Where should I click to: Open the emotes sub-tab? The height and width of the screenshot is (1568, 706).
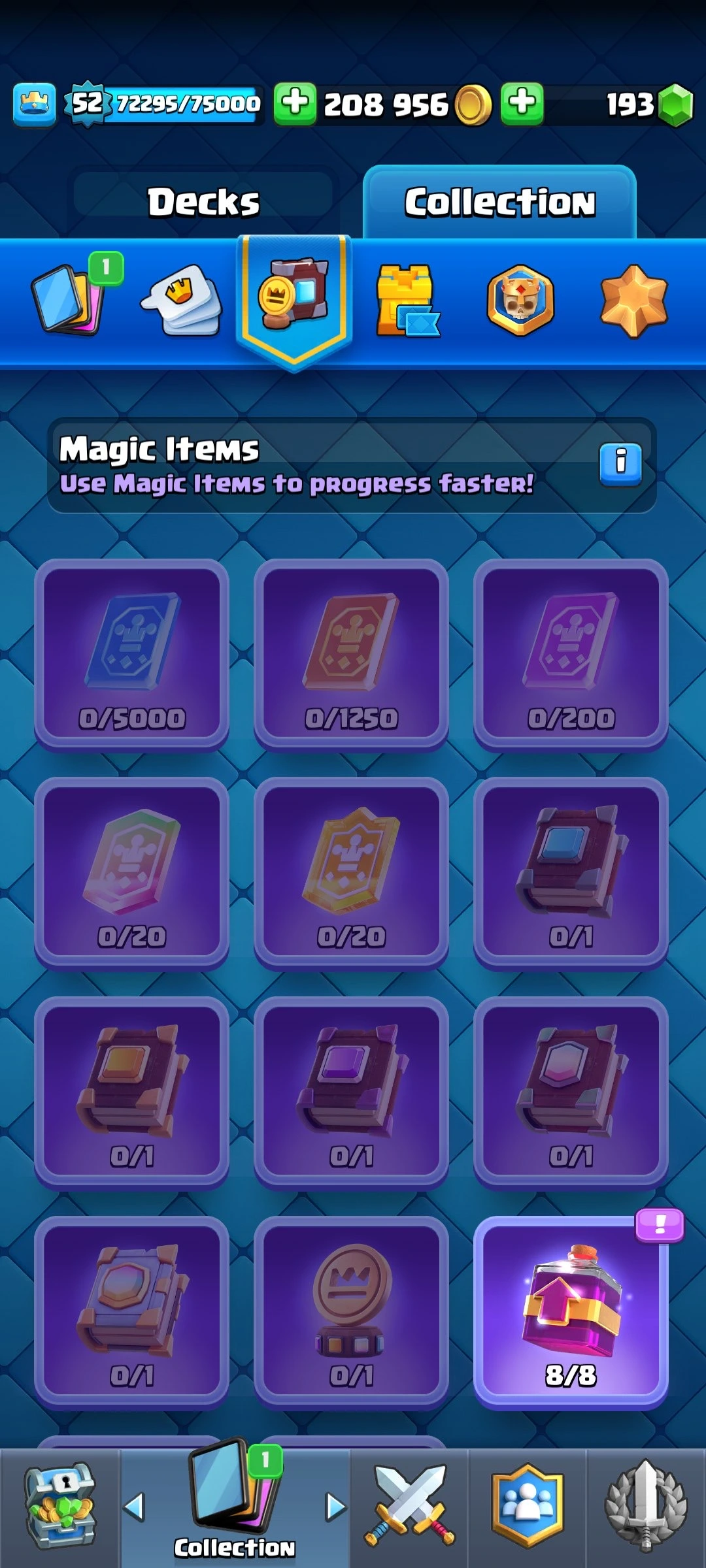click(183, 301)
